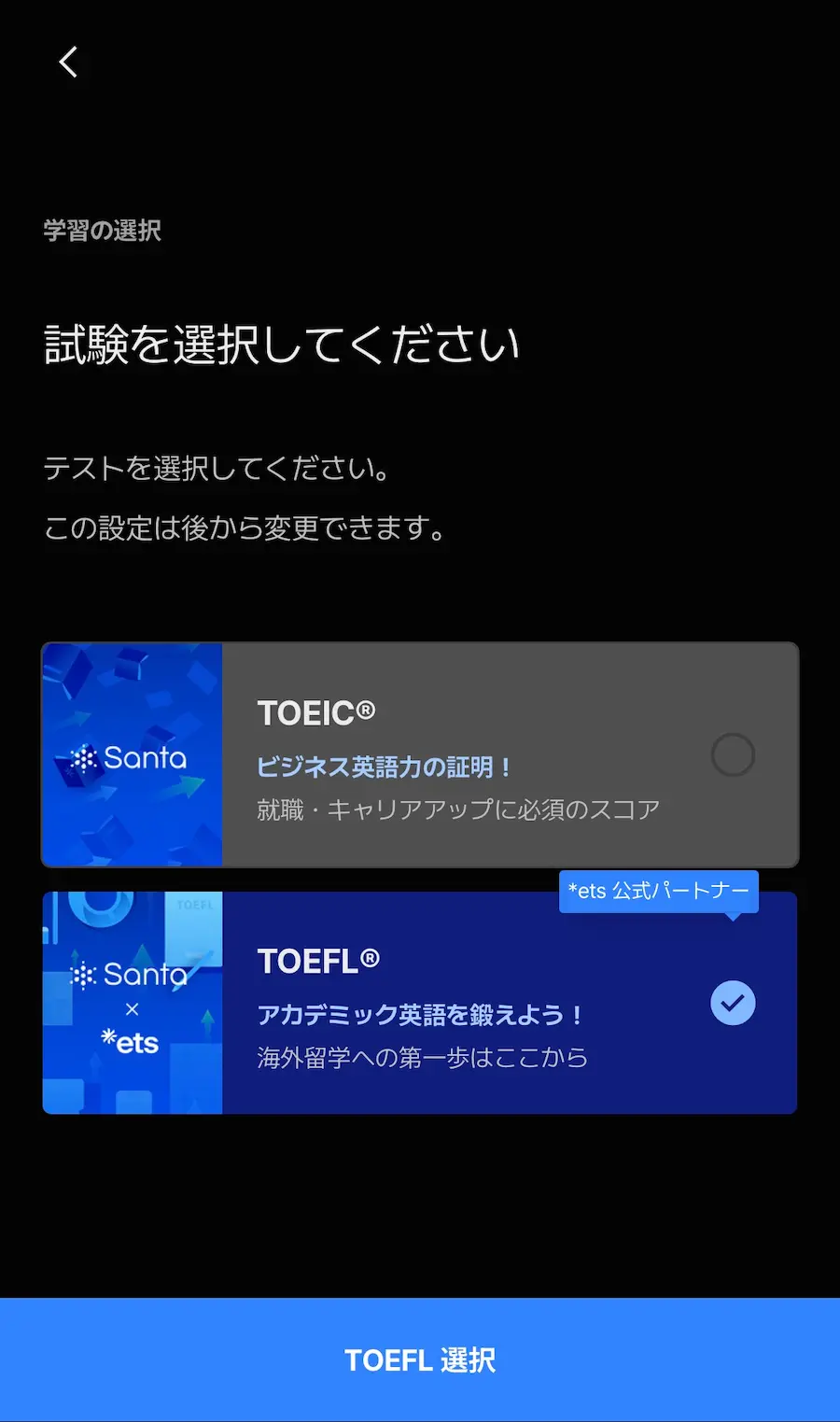The width and height of the screenshot is (840, 1422).
Task: Select the TOEIC exam card
Action: [420, 754]
